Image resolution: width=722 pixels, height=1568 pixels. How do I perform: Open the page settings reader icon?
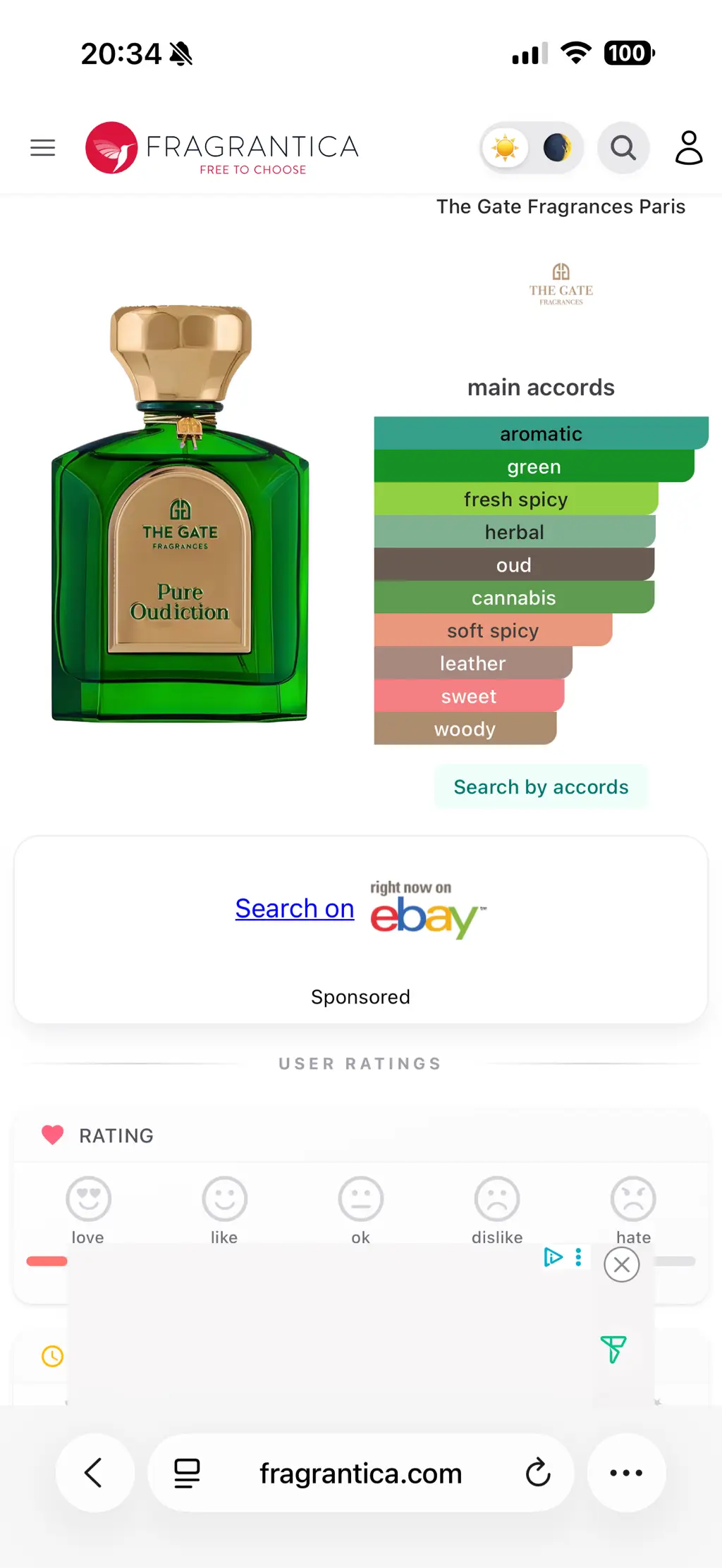pyautogui.click(x=187, y=1473)
